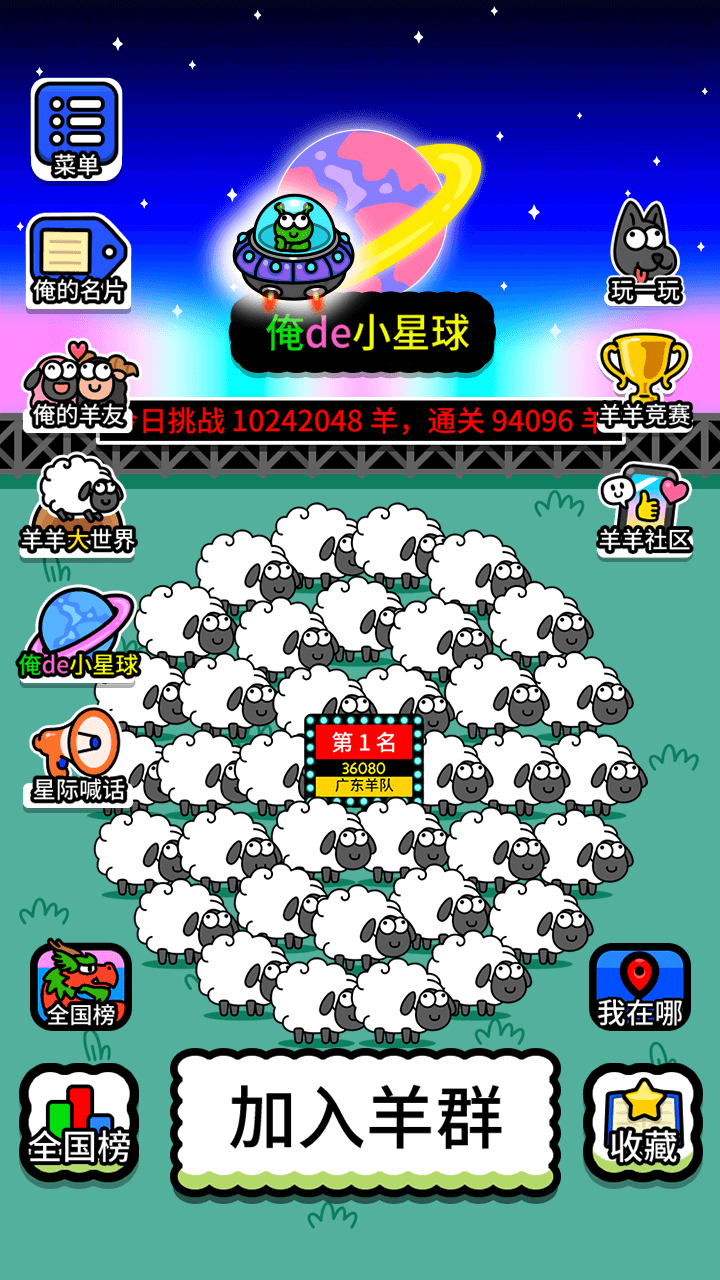Image resolution: width=720 pixels, height=1280 pixels.
Task: Tap 全国榜 bar chart button
Action: coord(79,1122)
